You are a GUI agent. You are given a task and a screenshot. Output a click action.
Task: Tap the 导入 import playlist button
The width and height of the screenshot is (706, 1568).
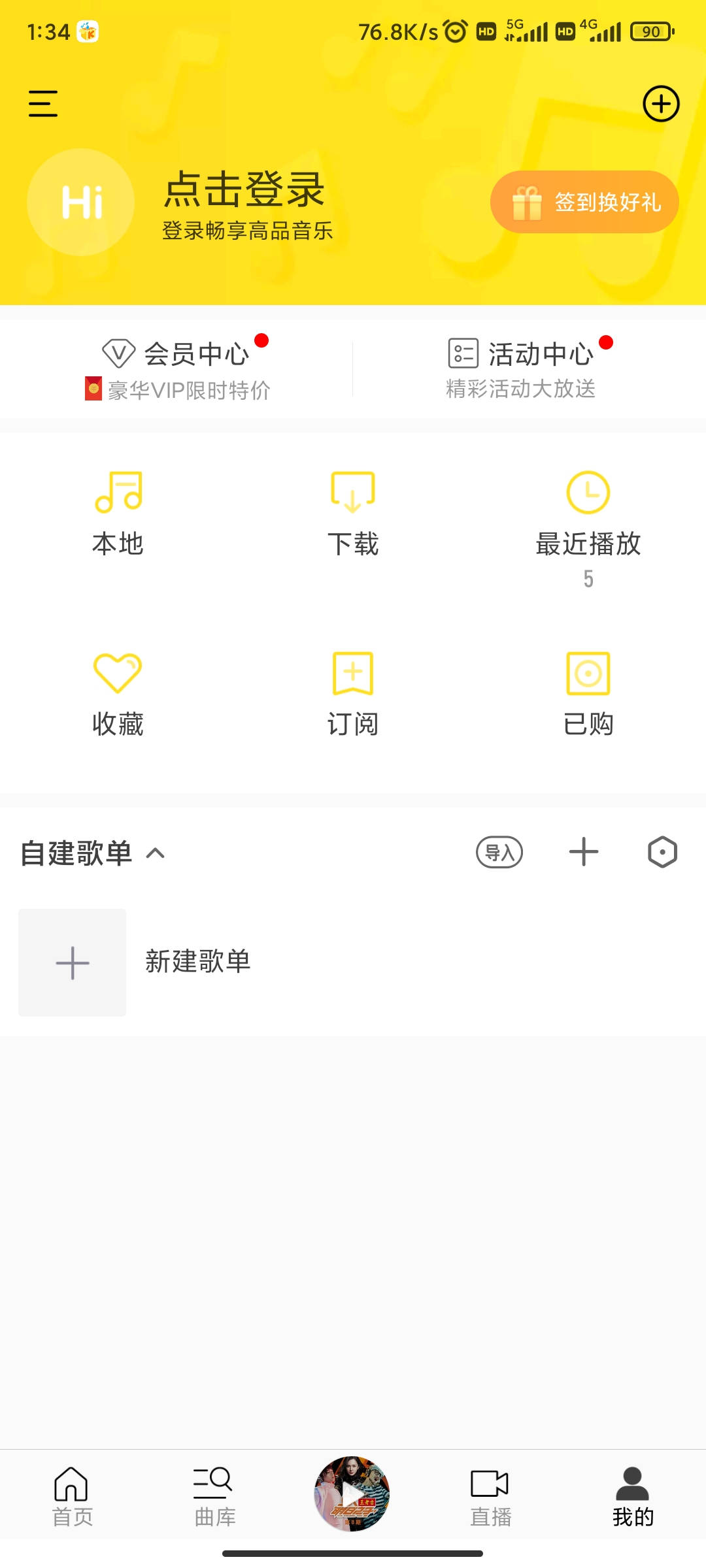click(499, 852)
